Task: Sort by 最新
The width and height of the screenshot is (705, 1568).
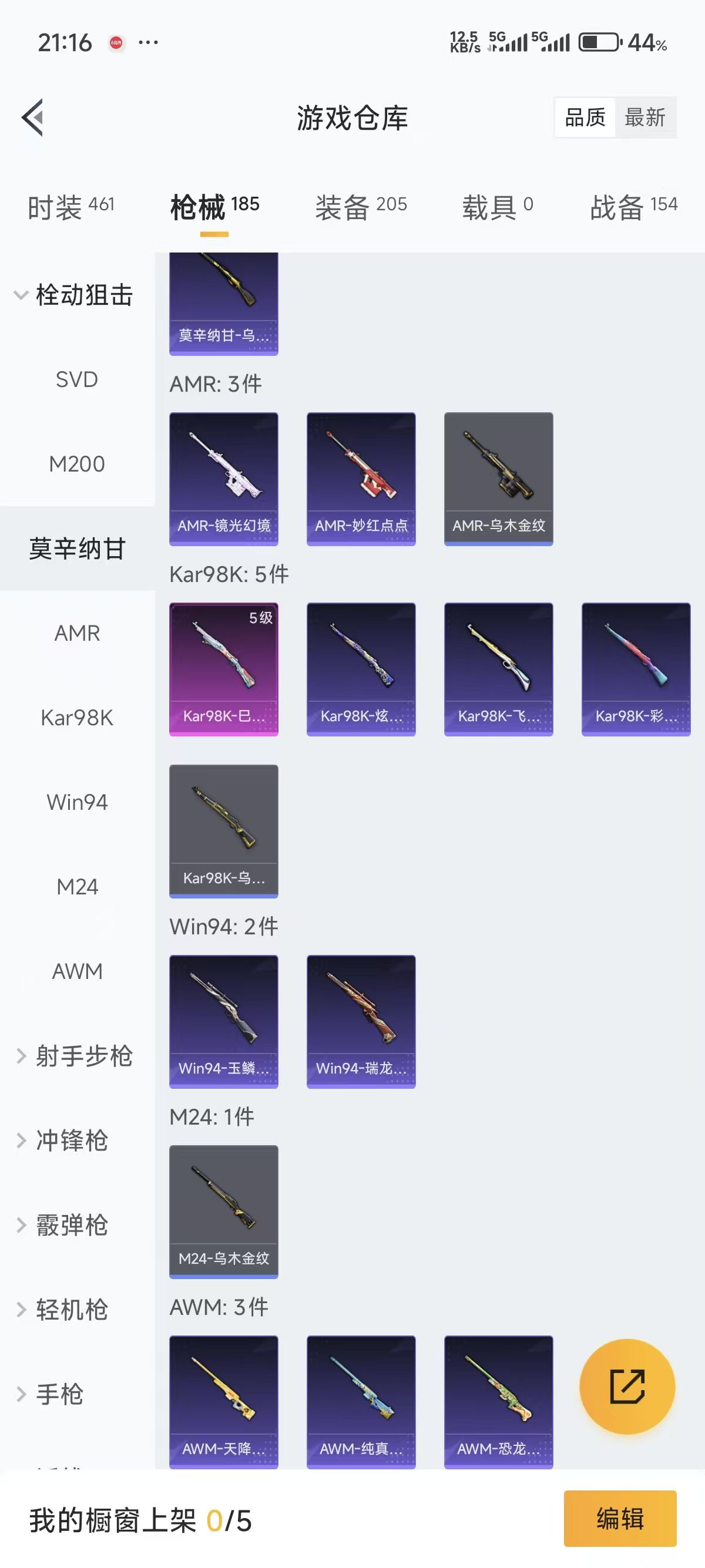Action: (x=644, y=117)
